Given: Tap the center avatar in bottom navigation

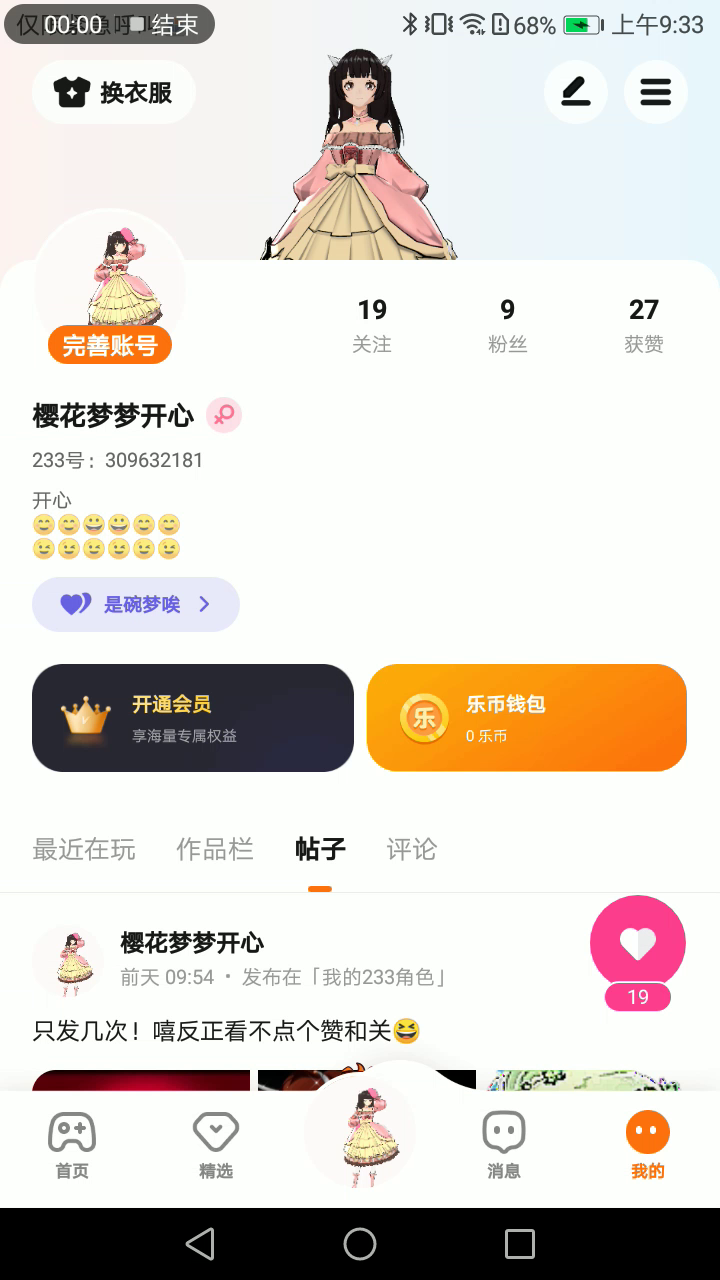Looking at the screenshot, I should point(360,1135).
